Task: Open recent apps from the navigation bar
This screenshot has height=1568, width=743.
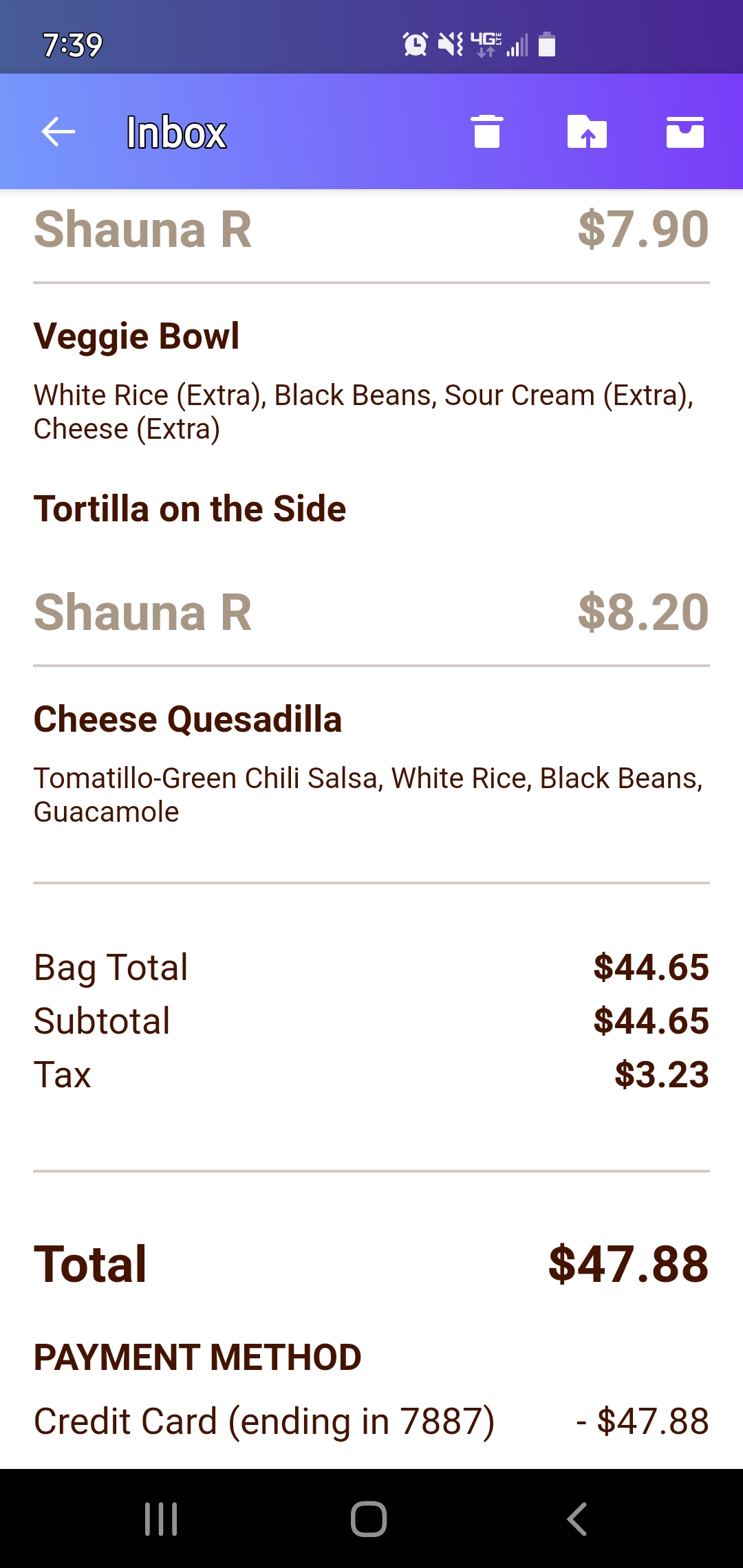Action: pyautogui.click(x=161, y=1518)
